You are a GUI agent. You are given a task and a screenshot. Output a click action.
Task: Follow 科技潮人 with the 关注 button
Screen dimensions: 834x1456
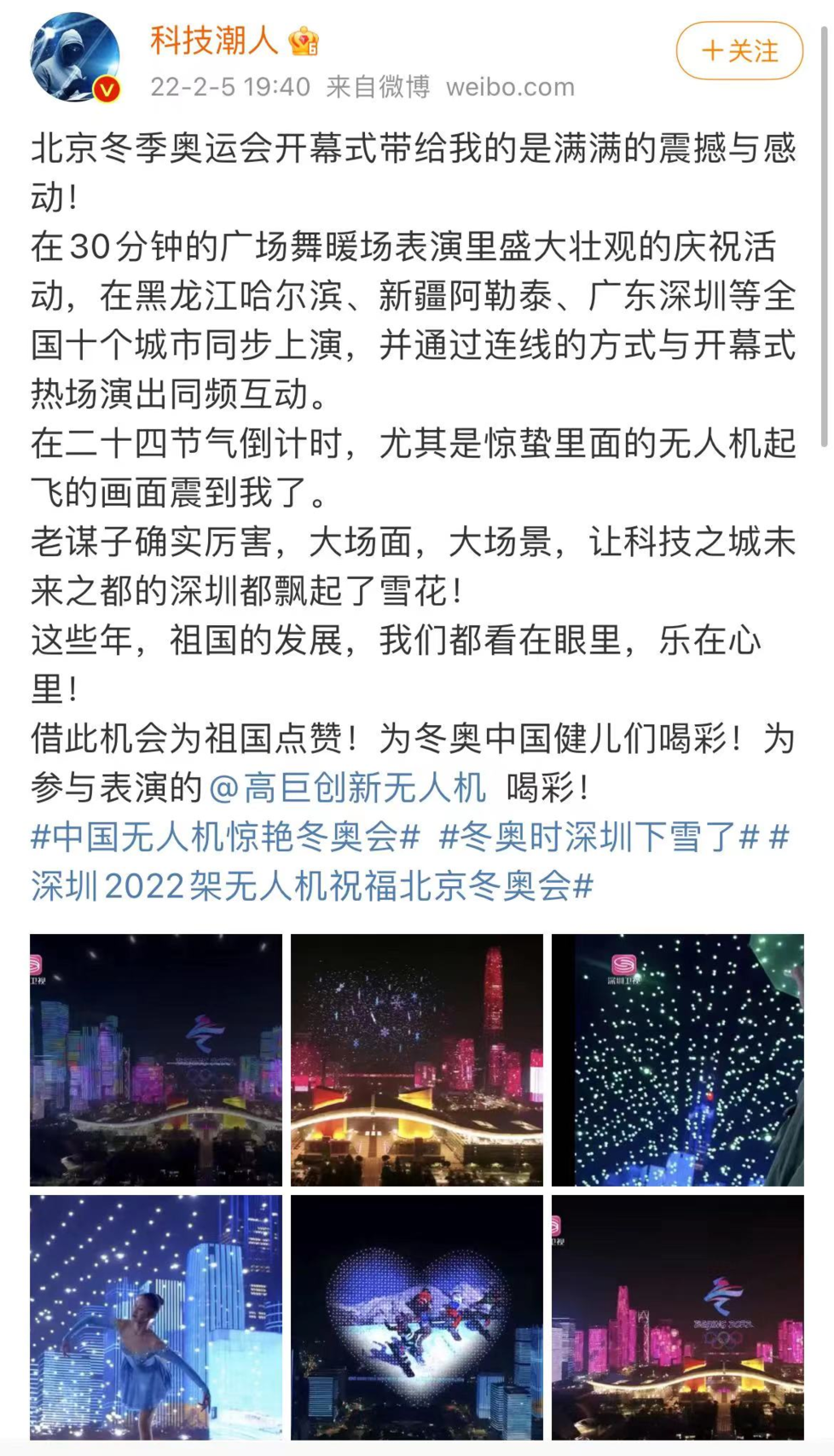[739, 51]
